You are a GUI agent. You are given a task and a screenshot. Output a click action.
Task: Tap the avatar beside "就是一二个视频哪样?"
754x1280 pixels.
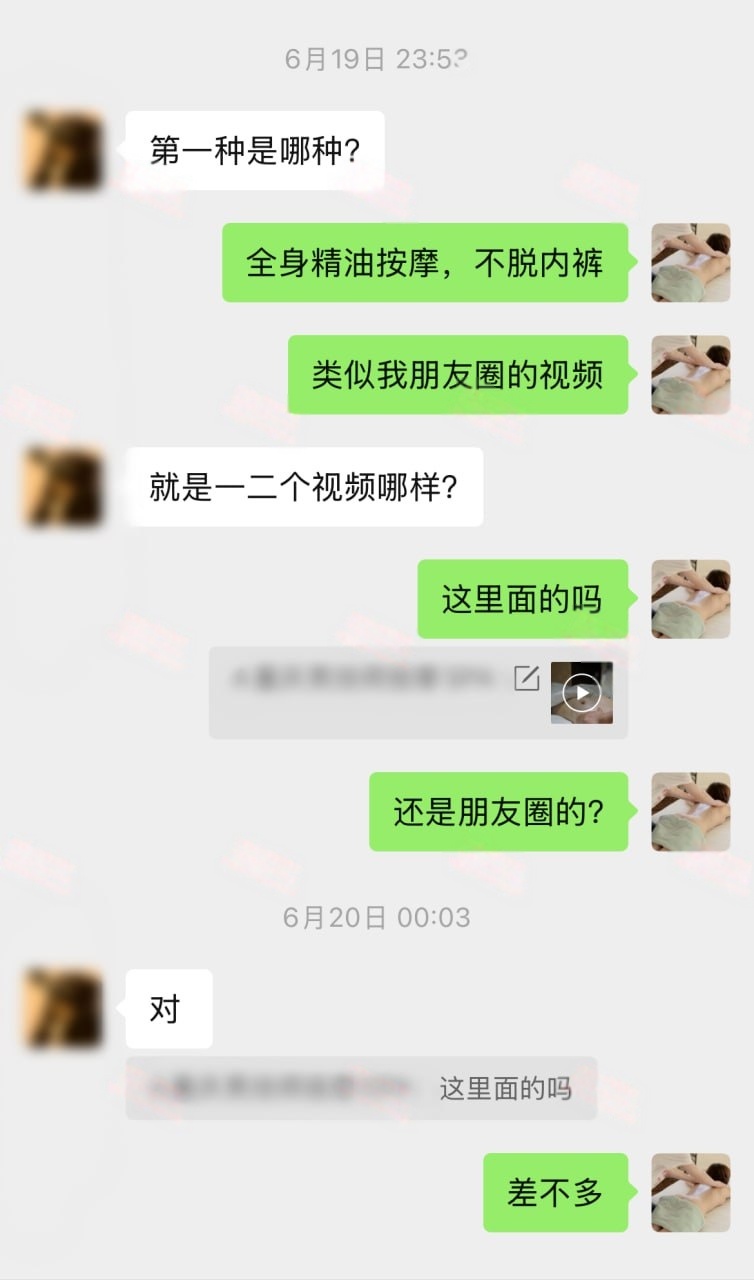(63, 487)
